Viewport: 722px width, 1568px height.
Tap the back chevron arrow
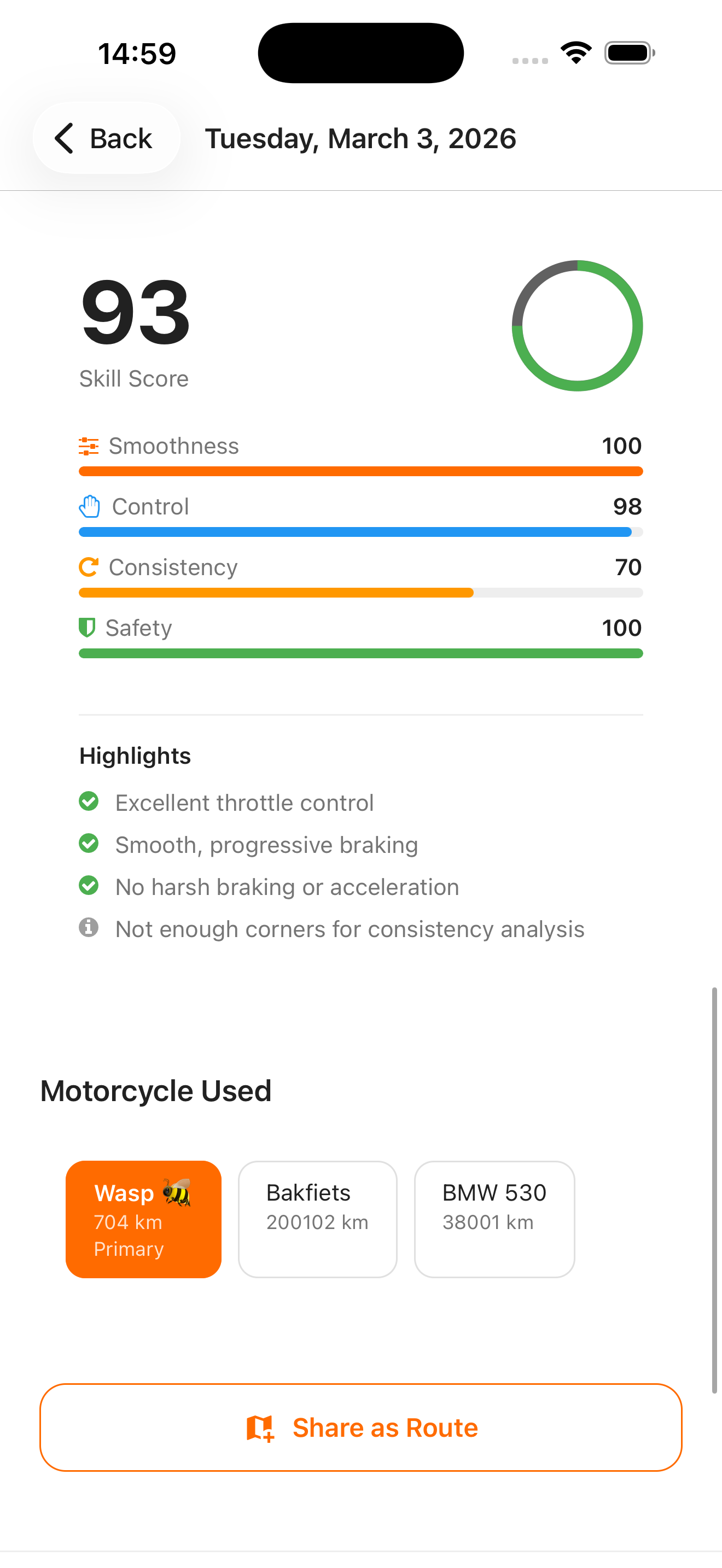pyautogui.click(x=65, y=138)
